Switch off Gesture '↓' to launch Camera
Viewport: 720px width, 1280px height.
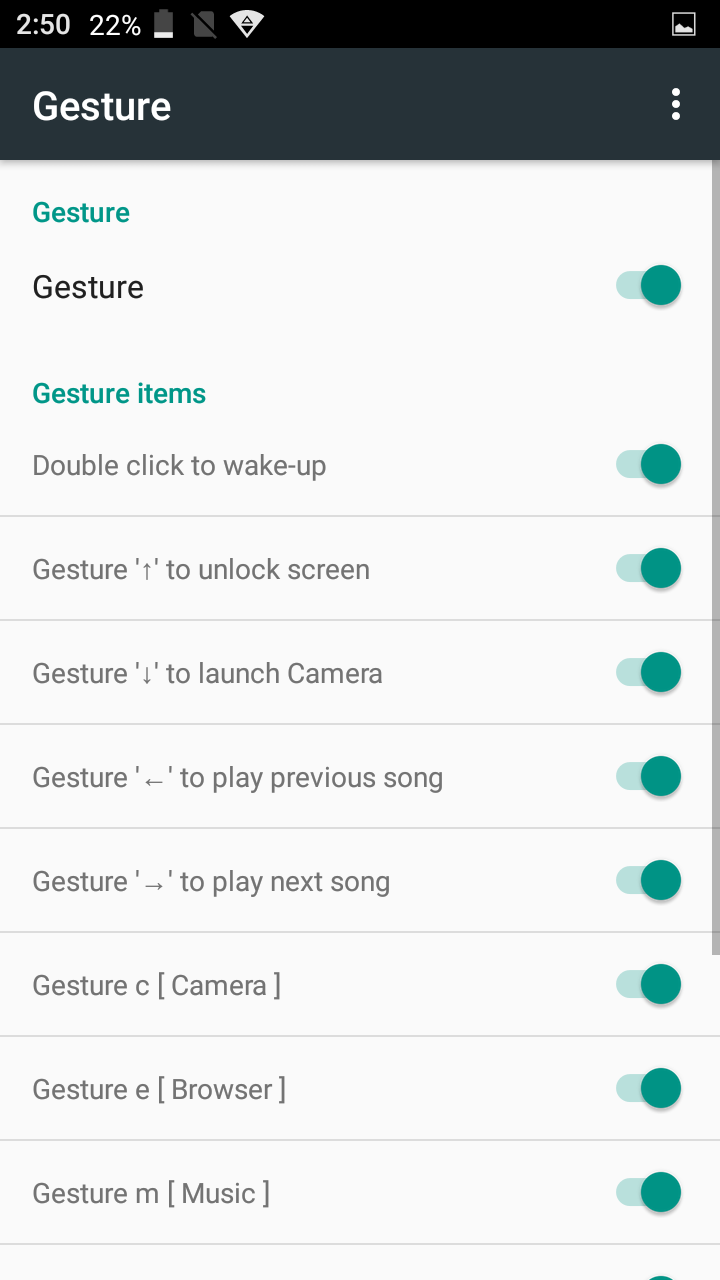click(x=649, y=673)
